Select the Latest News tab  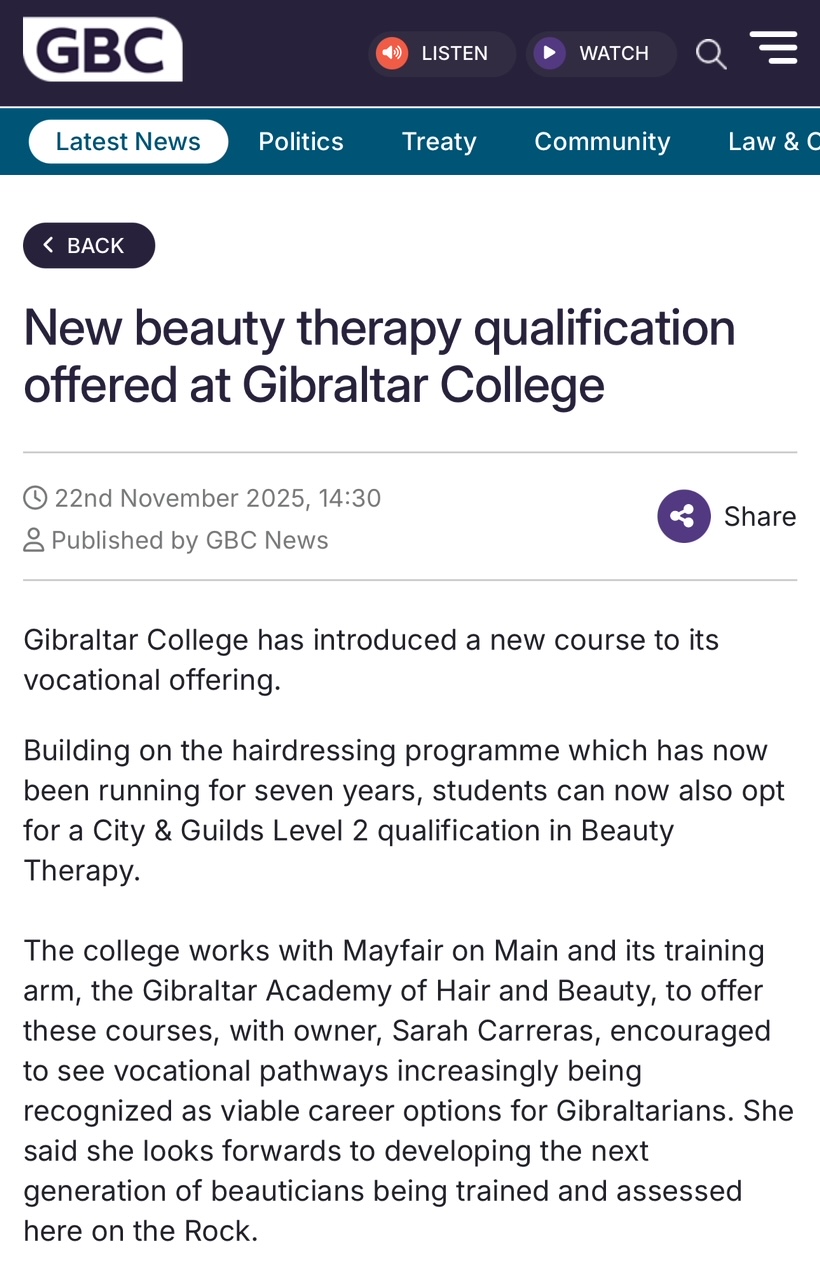pos(128,141)
